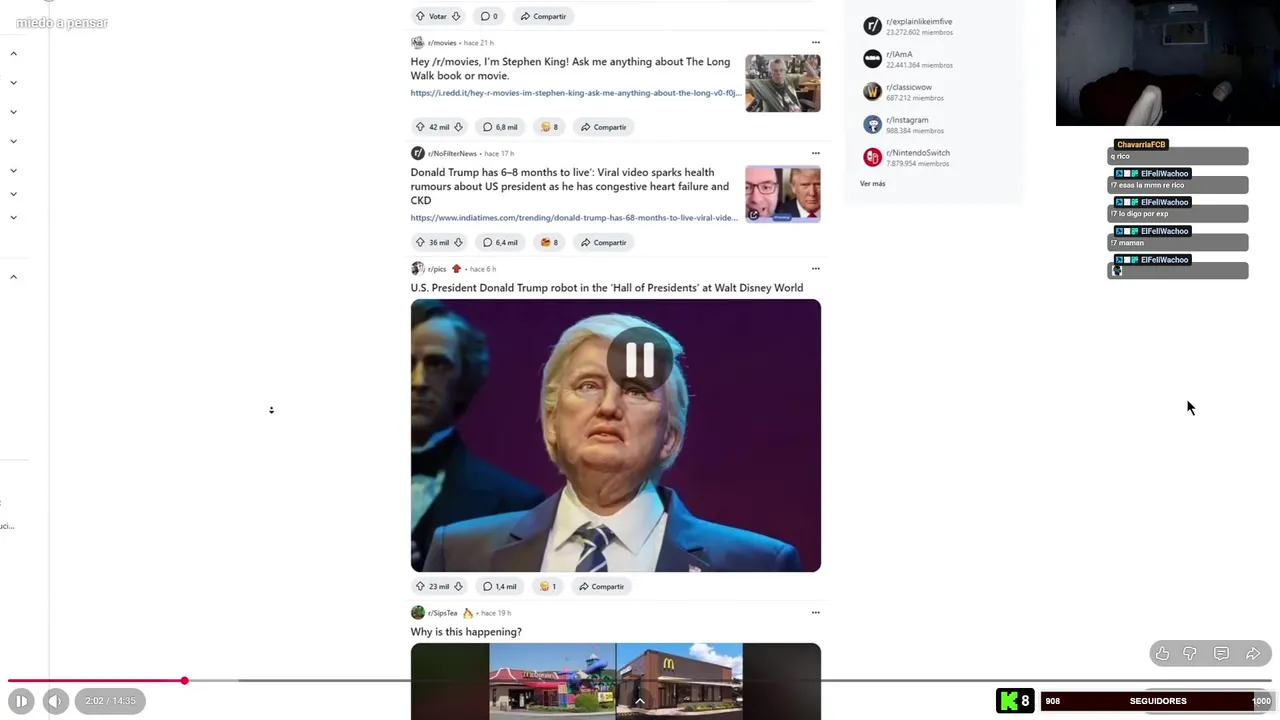Mute the video sound
This screenshot has height=720, width=1280.
tap(55, 701)
